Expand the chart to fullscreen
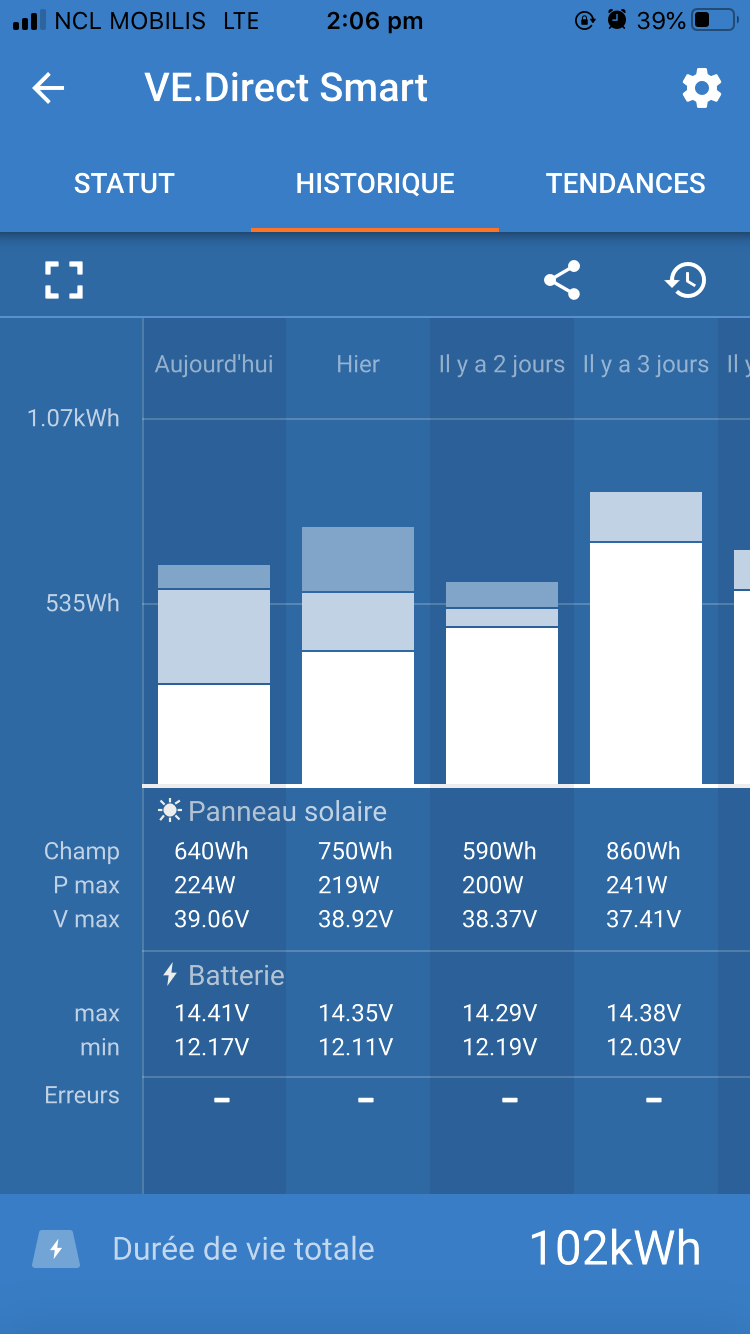This screenshot has width=750, height=1334. (x=63, y=280)
